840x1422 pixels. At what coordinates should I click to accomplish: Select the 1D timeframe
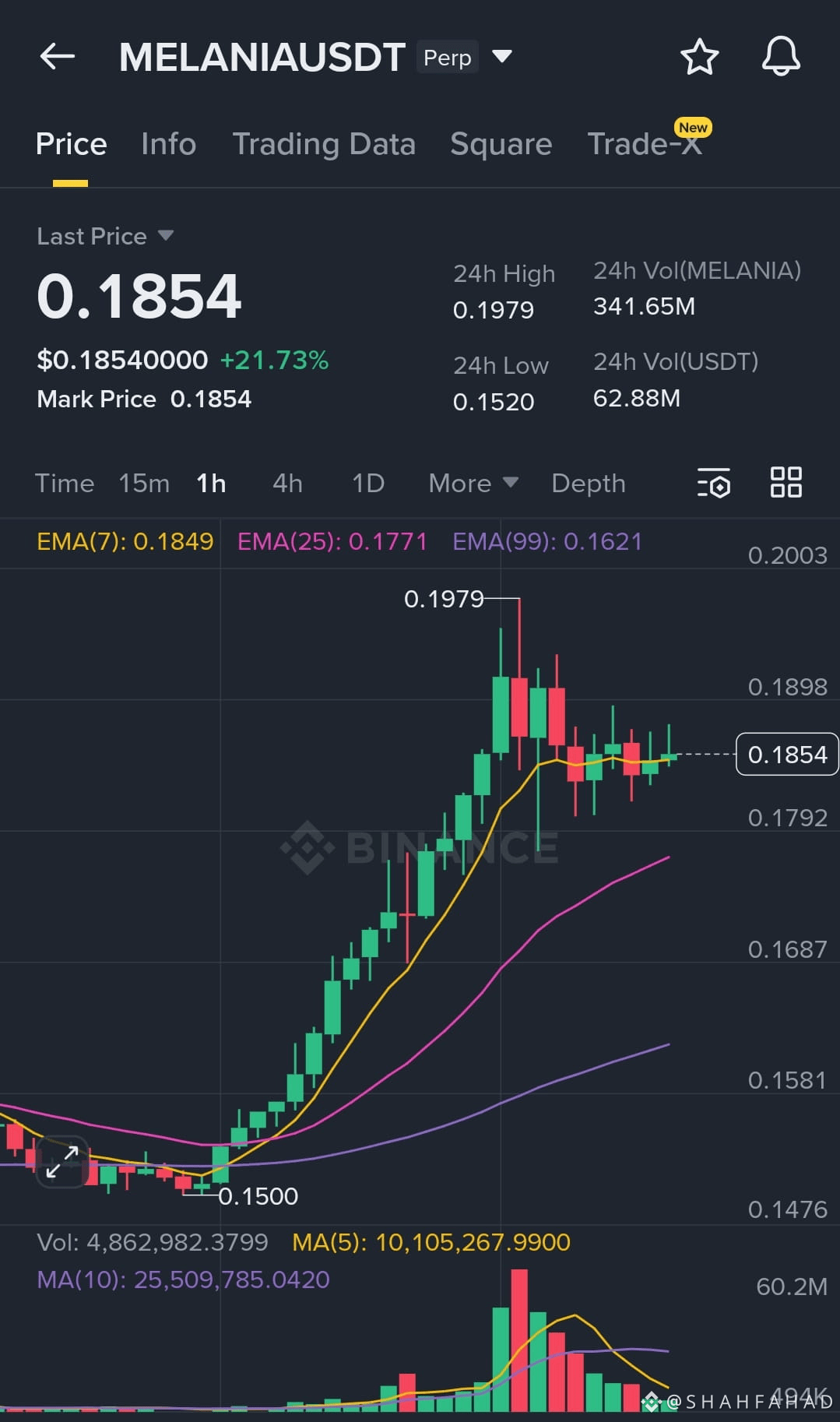click(x=367, y=483)
